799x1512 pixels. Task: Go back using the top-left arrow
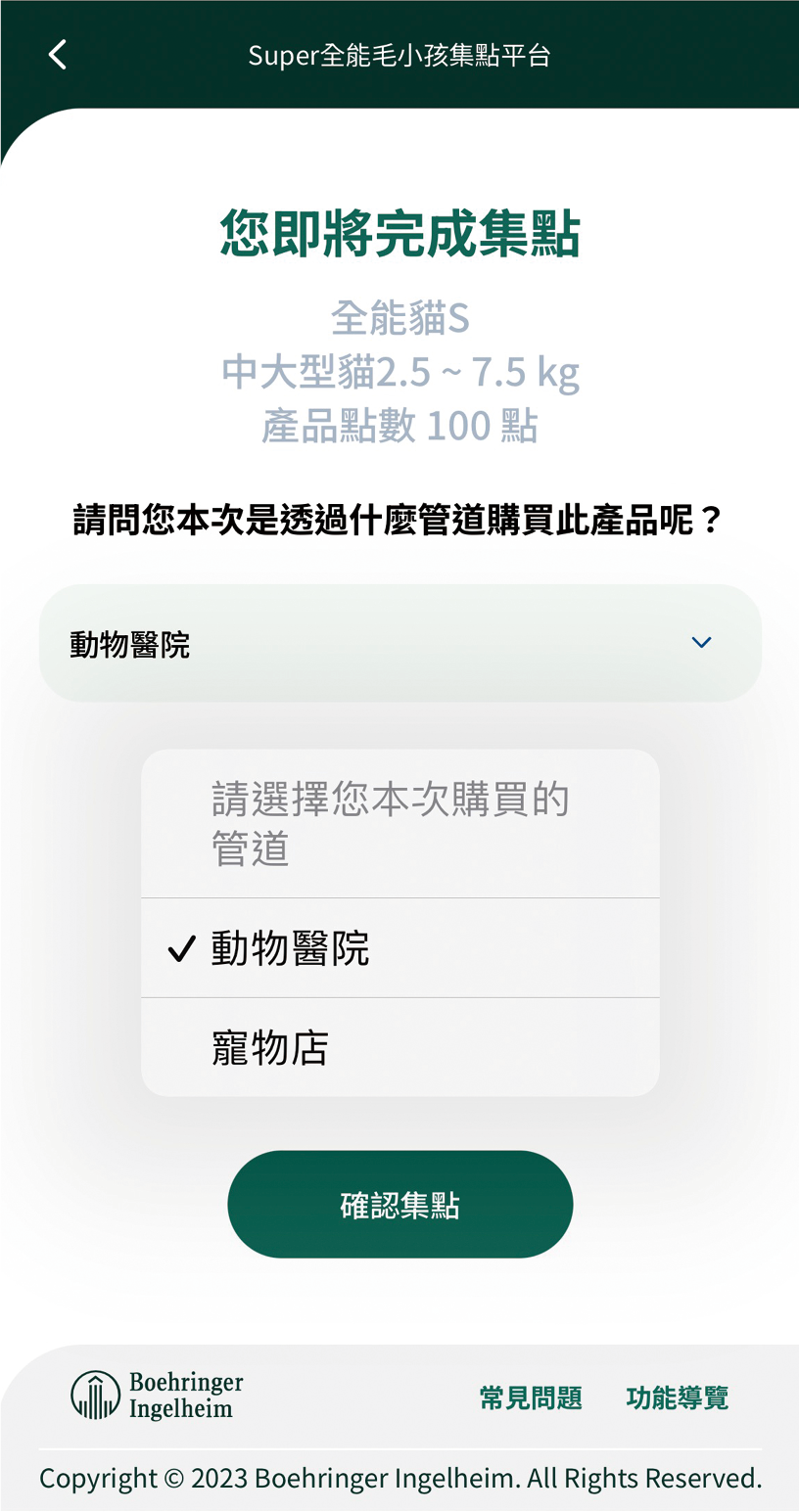click(x=58, y=55)
